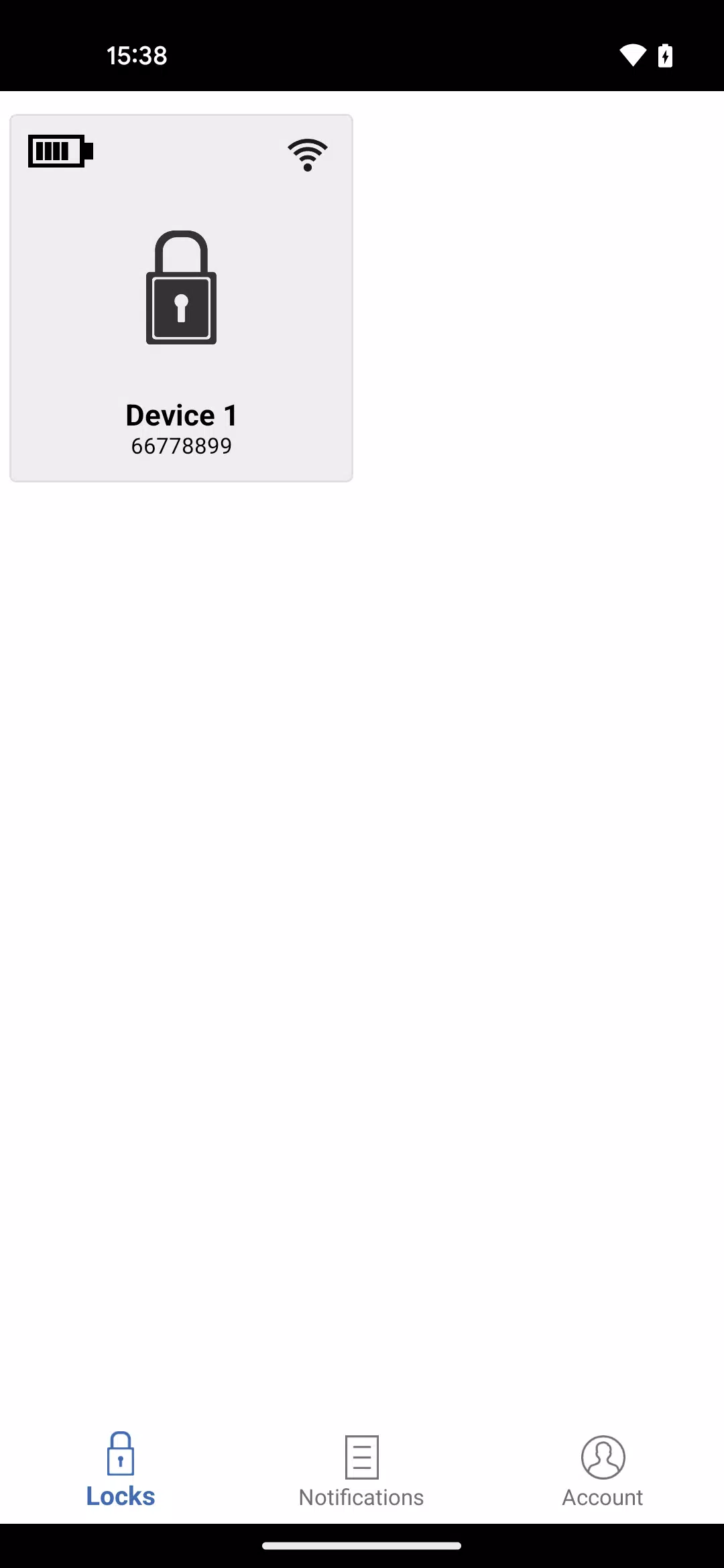The height and width of the screenshot is (1568, 724).
Task: Open Device 1 settings from its card
Action: (181, 298)
